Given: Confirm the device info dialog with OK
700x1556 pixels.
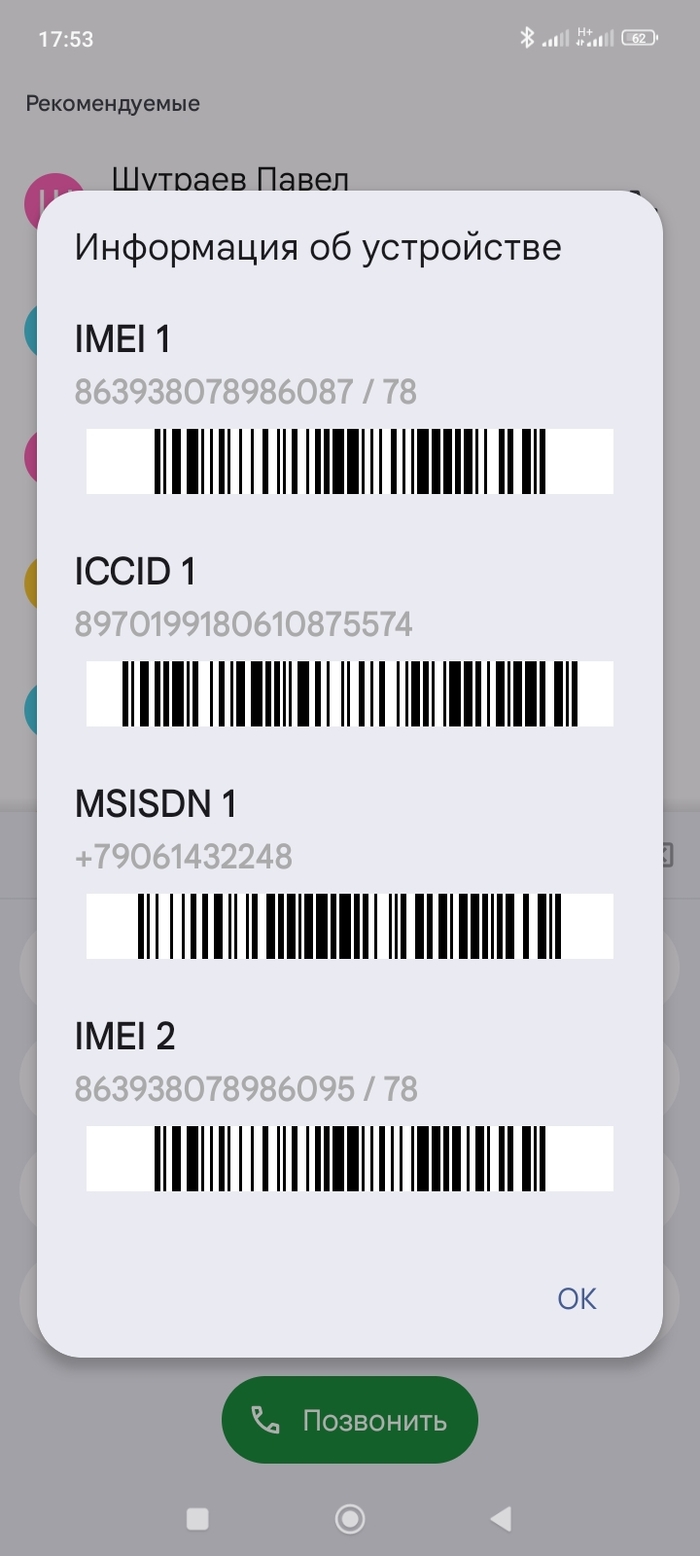Looking at the screenshot, I should pyautogui.click(x=576, y=1298).
